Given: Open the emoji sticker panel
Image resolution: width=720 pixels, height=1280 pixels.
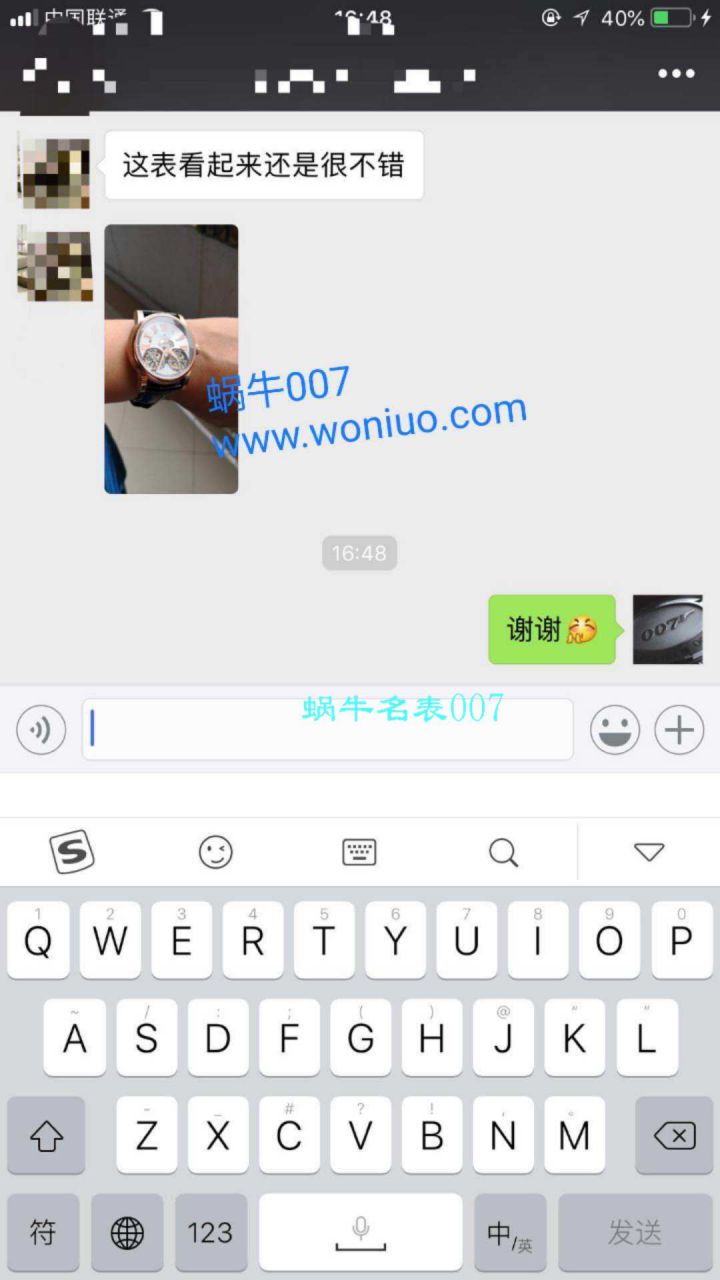Looking at the screenshot, I should [614, 730].
